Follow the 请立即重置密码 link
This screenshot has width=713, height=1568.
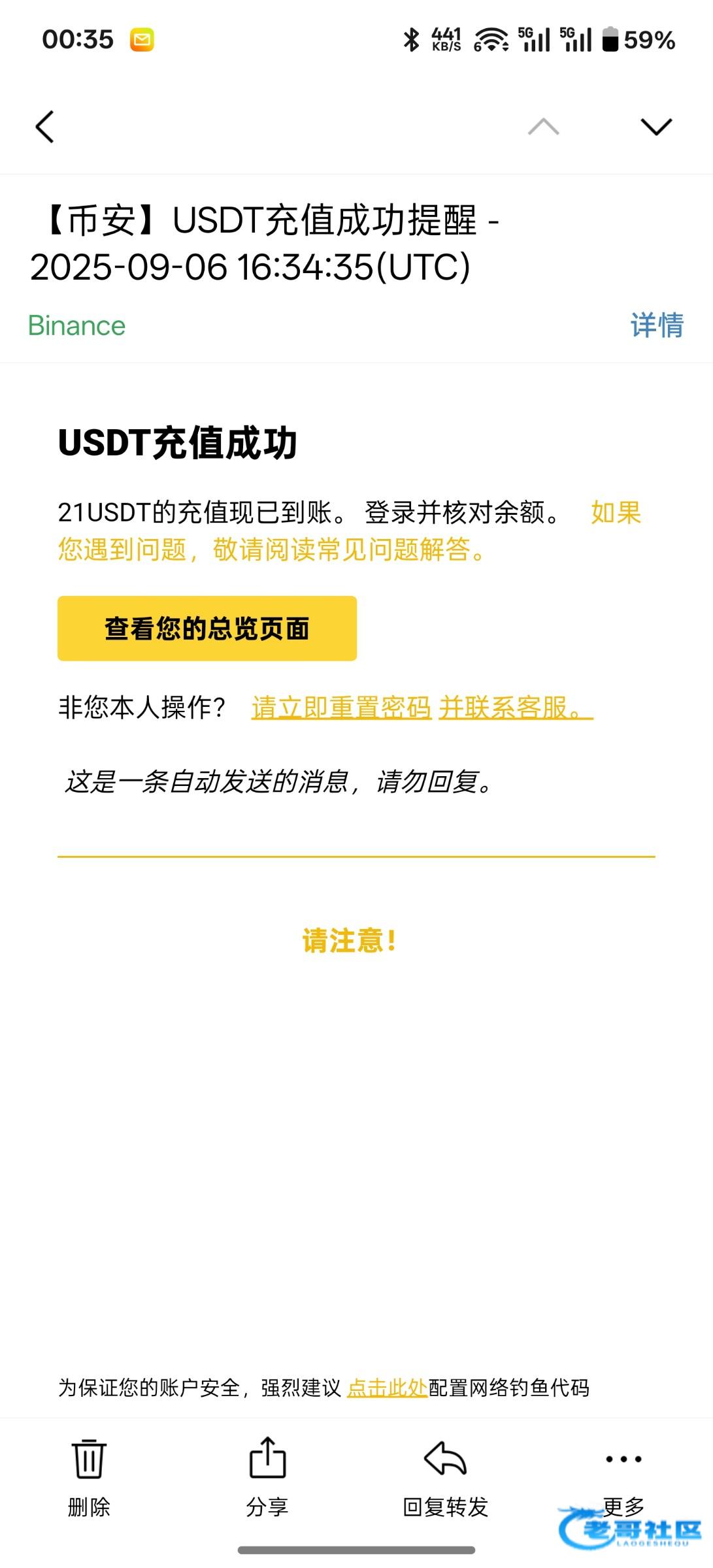pyautogui.click(x=341, y=708)
